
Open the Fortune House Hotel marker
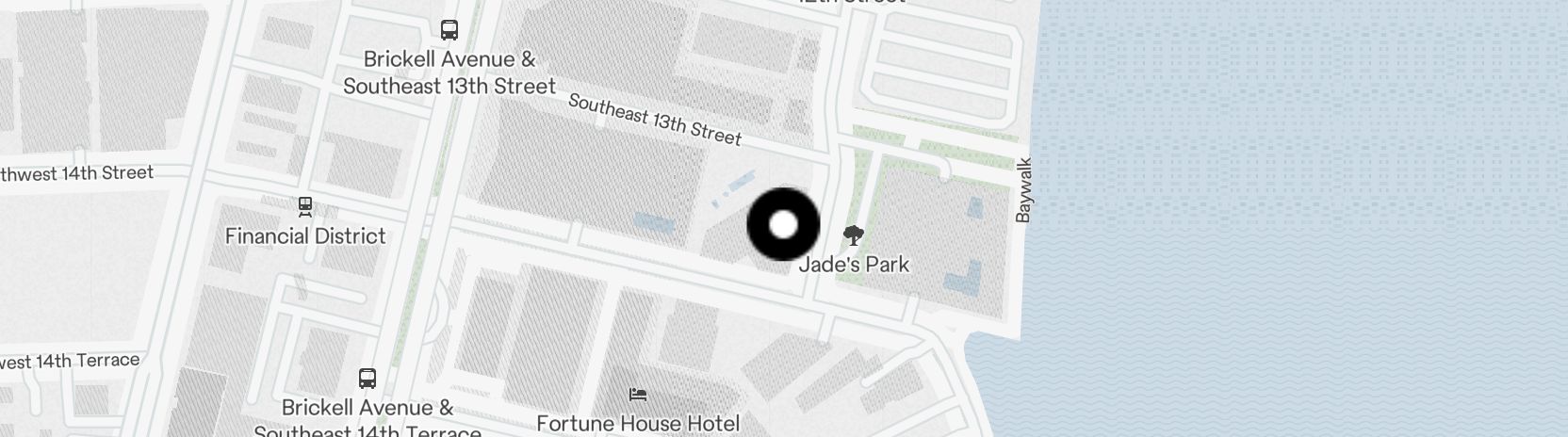tap(638, 394)
